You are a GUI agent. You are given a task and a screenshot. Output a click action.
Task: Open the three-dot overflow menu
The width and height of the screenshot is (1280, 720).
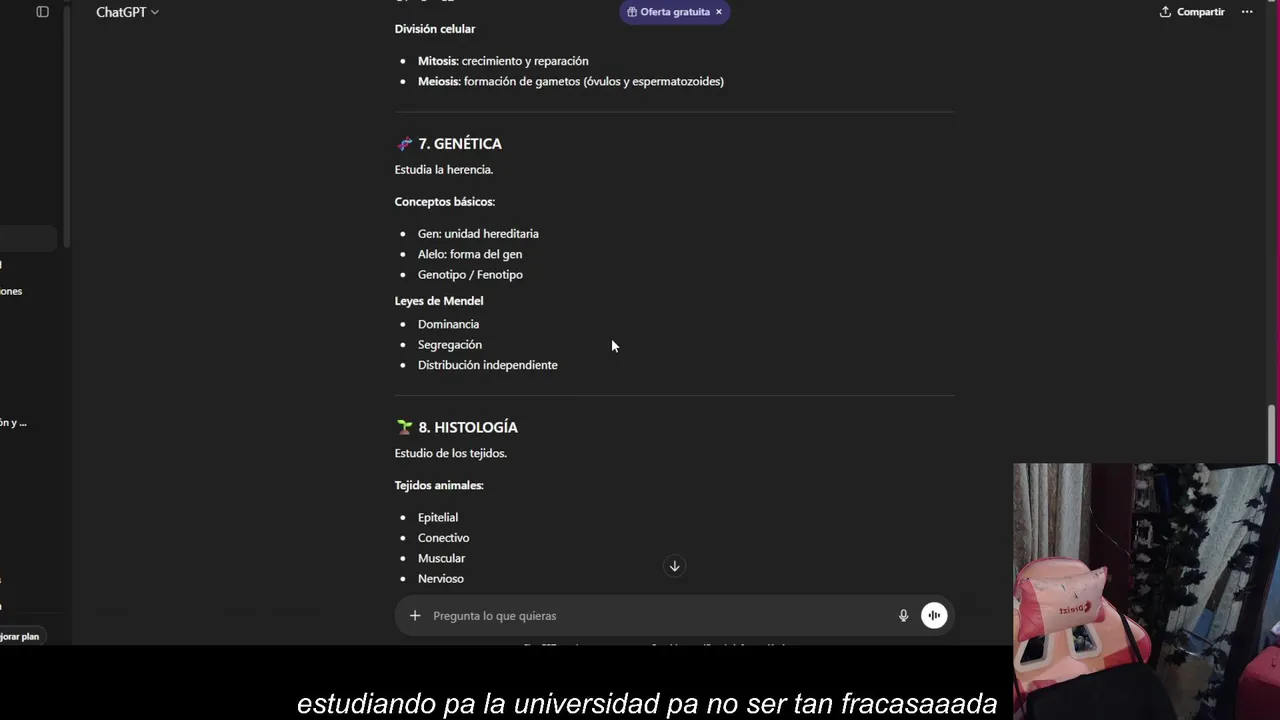(x=1247, y=12)
